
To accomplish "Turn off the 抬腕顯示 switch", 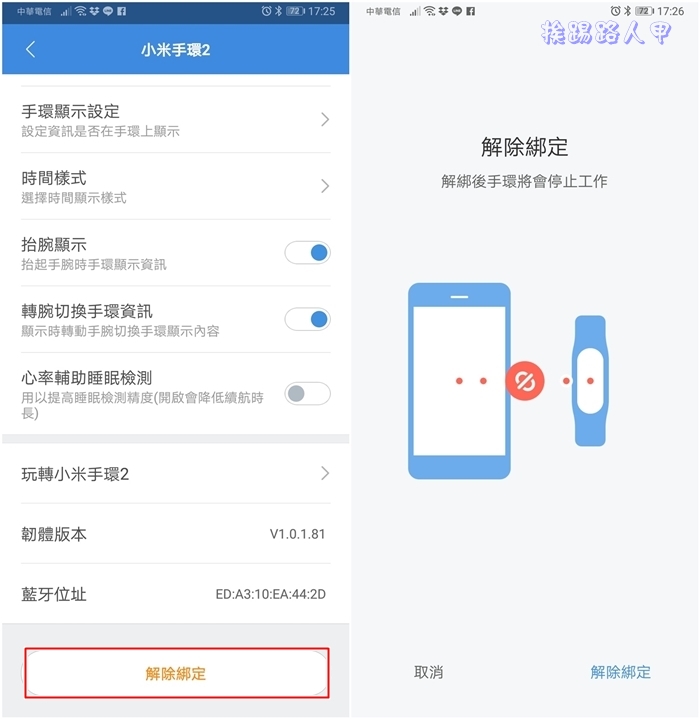I will tap(307, 252).
